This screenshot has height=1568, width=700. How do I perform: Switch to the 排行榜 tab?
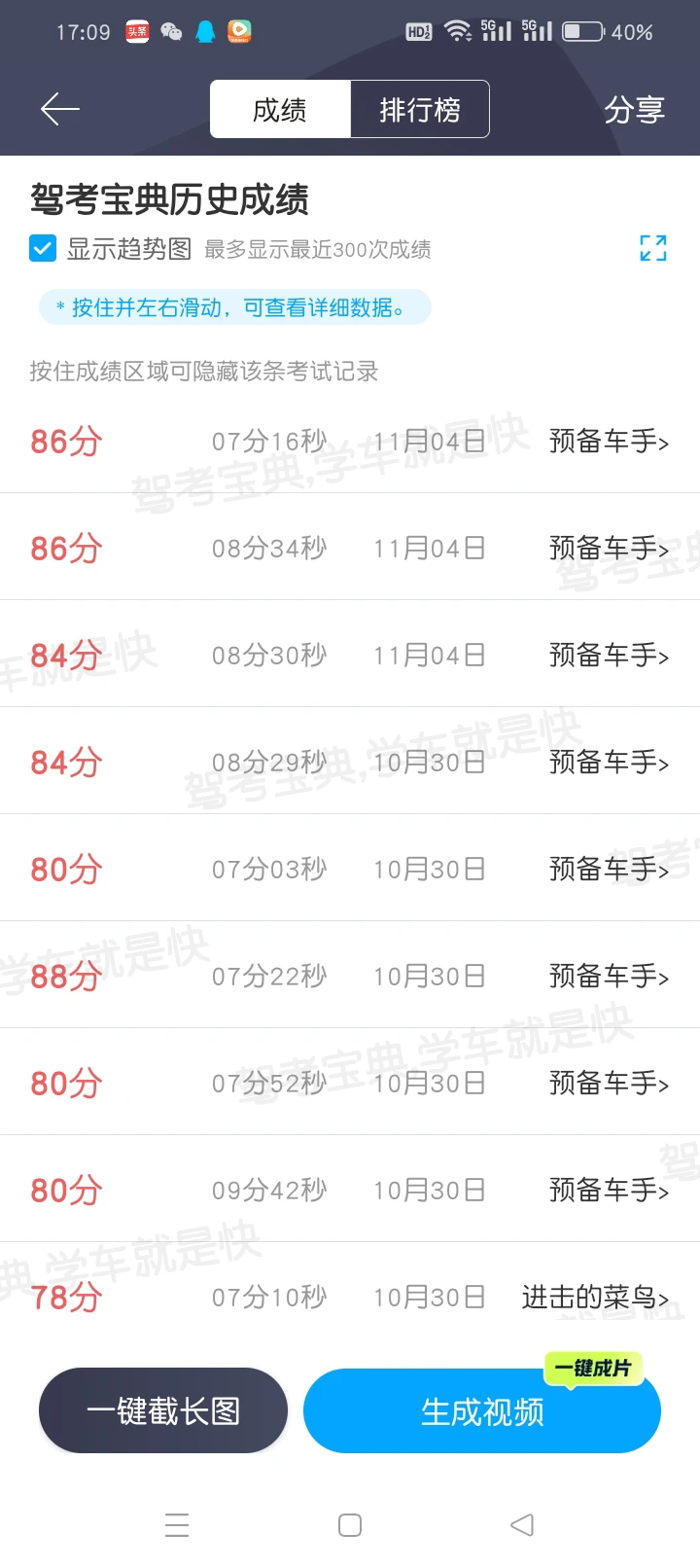(x=419, y=109)
